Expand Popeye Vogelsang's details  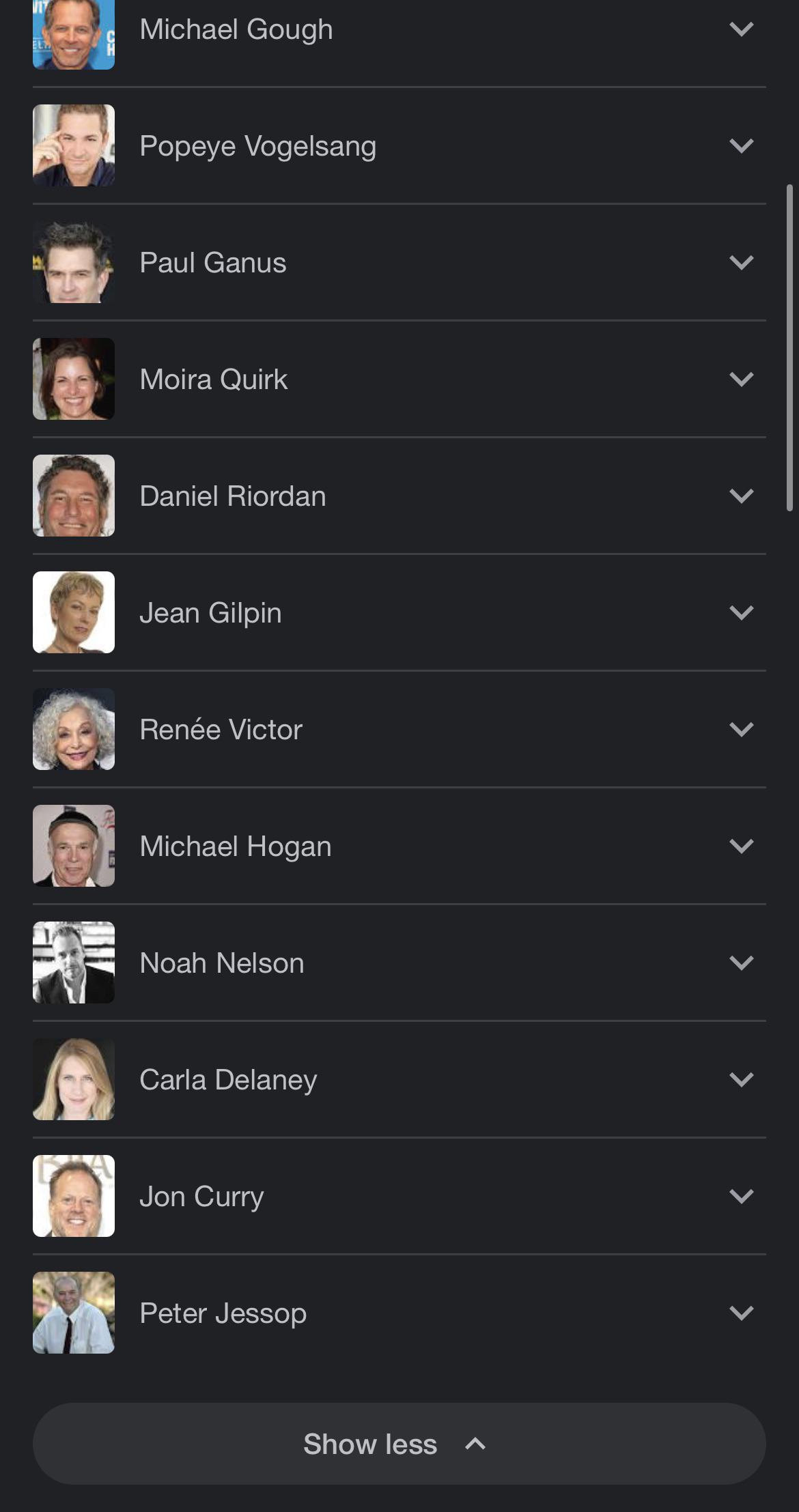(x=741, y=146)
